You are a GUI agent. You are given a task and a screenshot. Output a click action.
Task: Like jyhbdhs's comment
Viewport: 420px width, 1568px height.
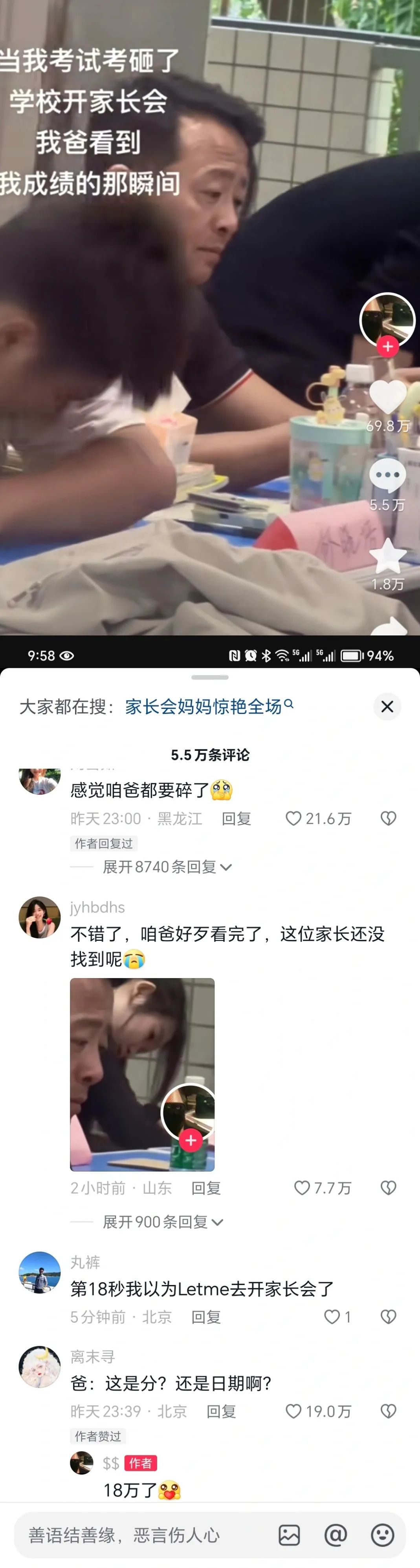pos(303,1188)
